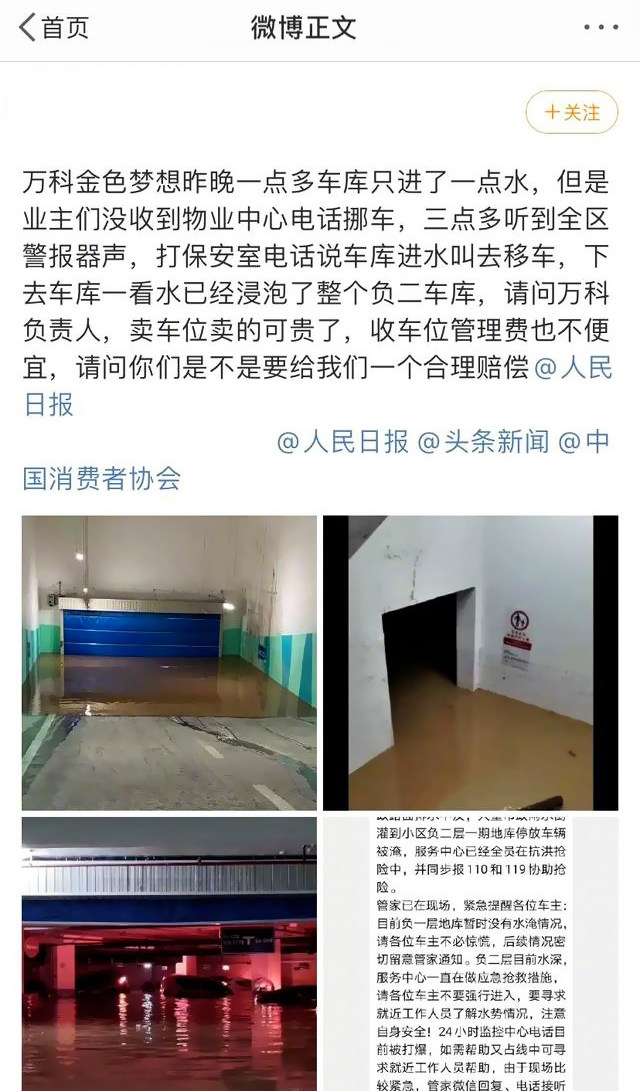Viewport: 640px width, 1091px height.
Task: Open the three-dot overflow menu
Action: point(598,27)
